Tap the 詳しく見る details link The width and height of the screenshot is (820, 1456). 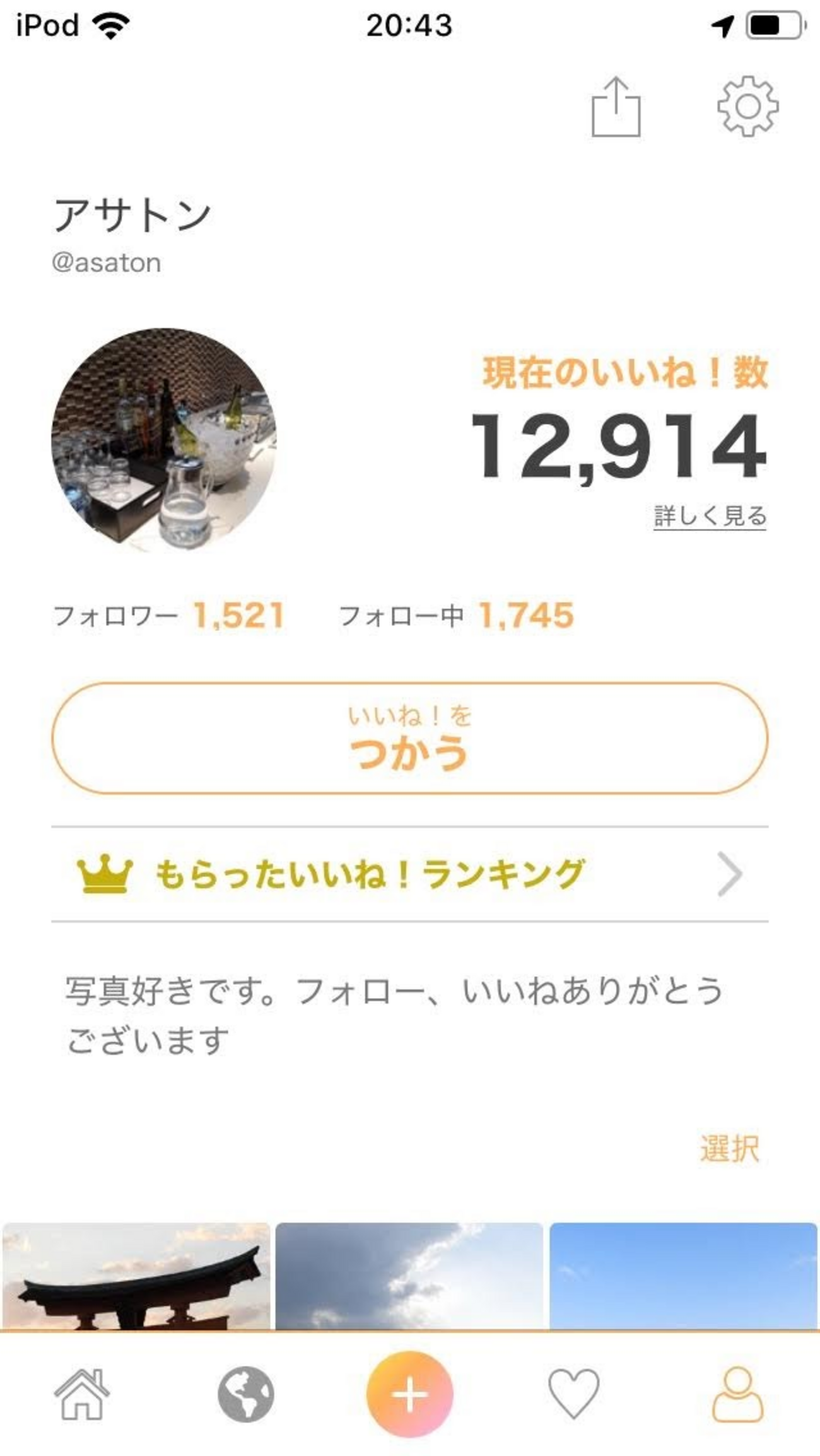tap(710, 516)
